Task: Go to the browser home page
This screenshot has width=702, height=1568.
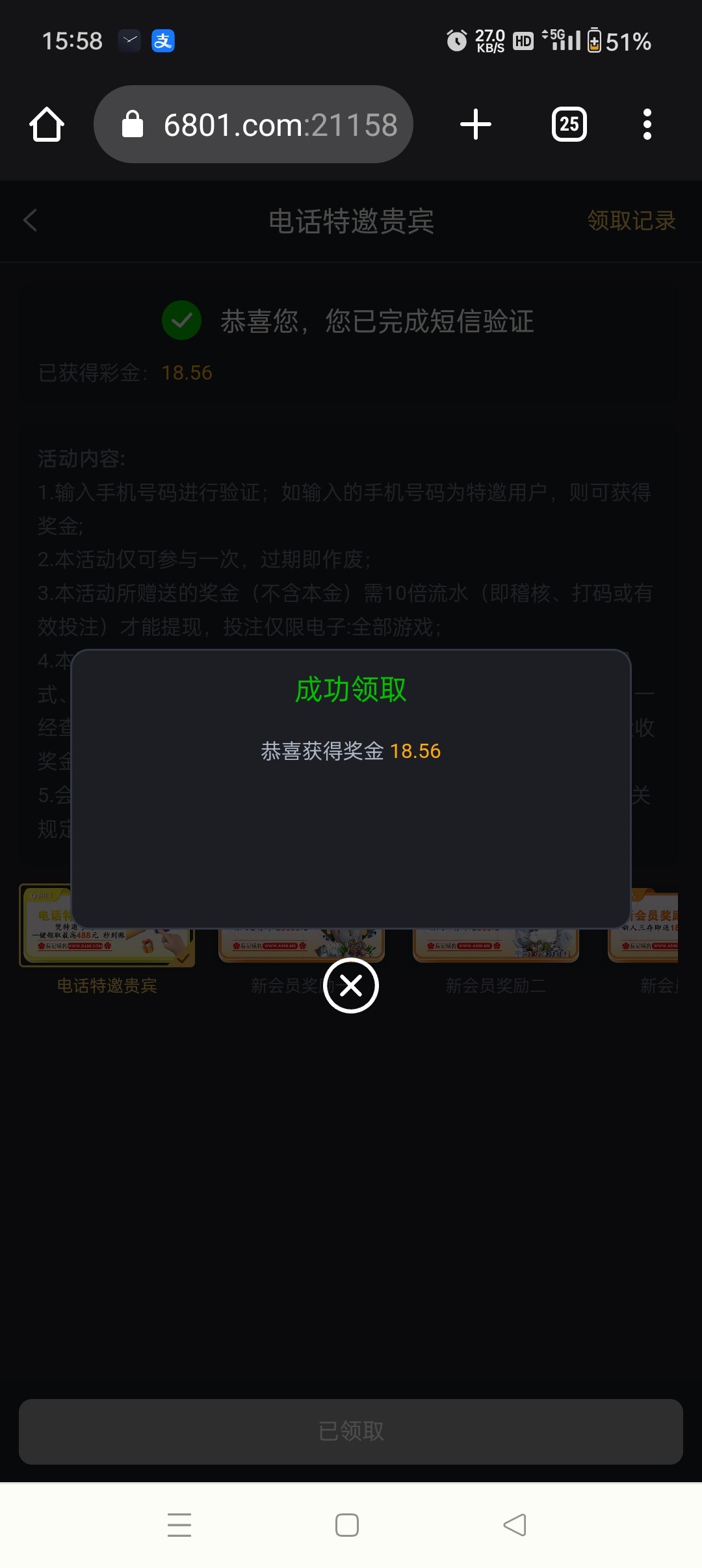Action: (x=47, y=124)
